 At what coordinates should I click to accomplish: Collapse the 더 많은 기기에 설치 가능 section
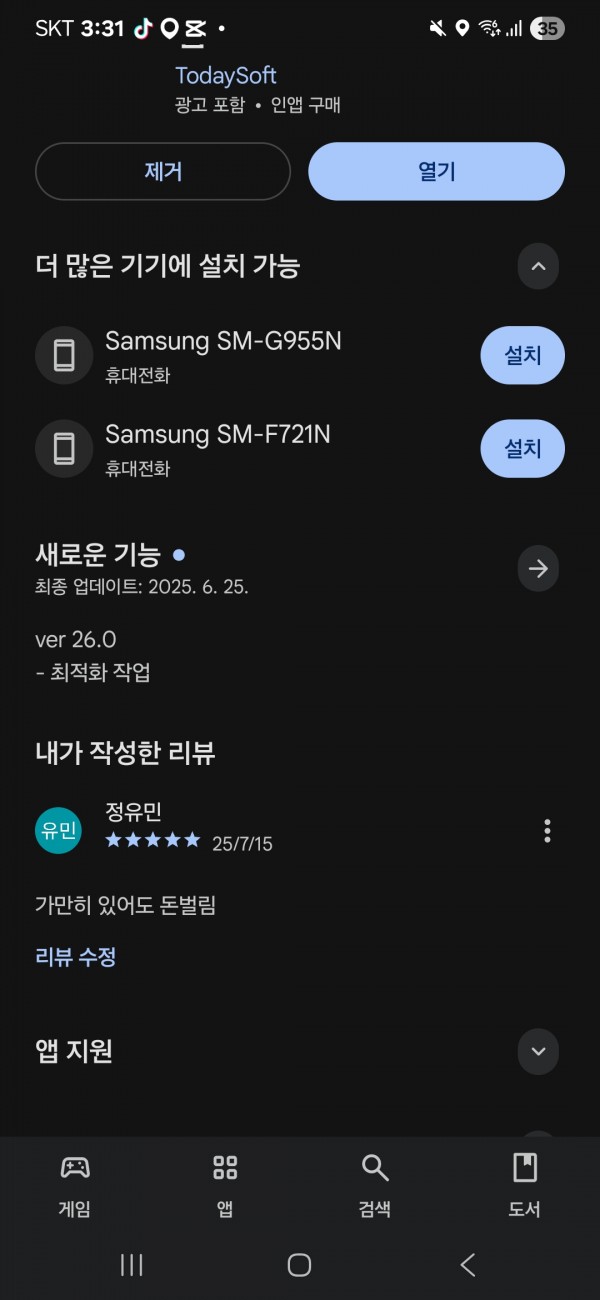(x=538, y=266)
